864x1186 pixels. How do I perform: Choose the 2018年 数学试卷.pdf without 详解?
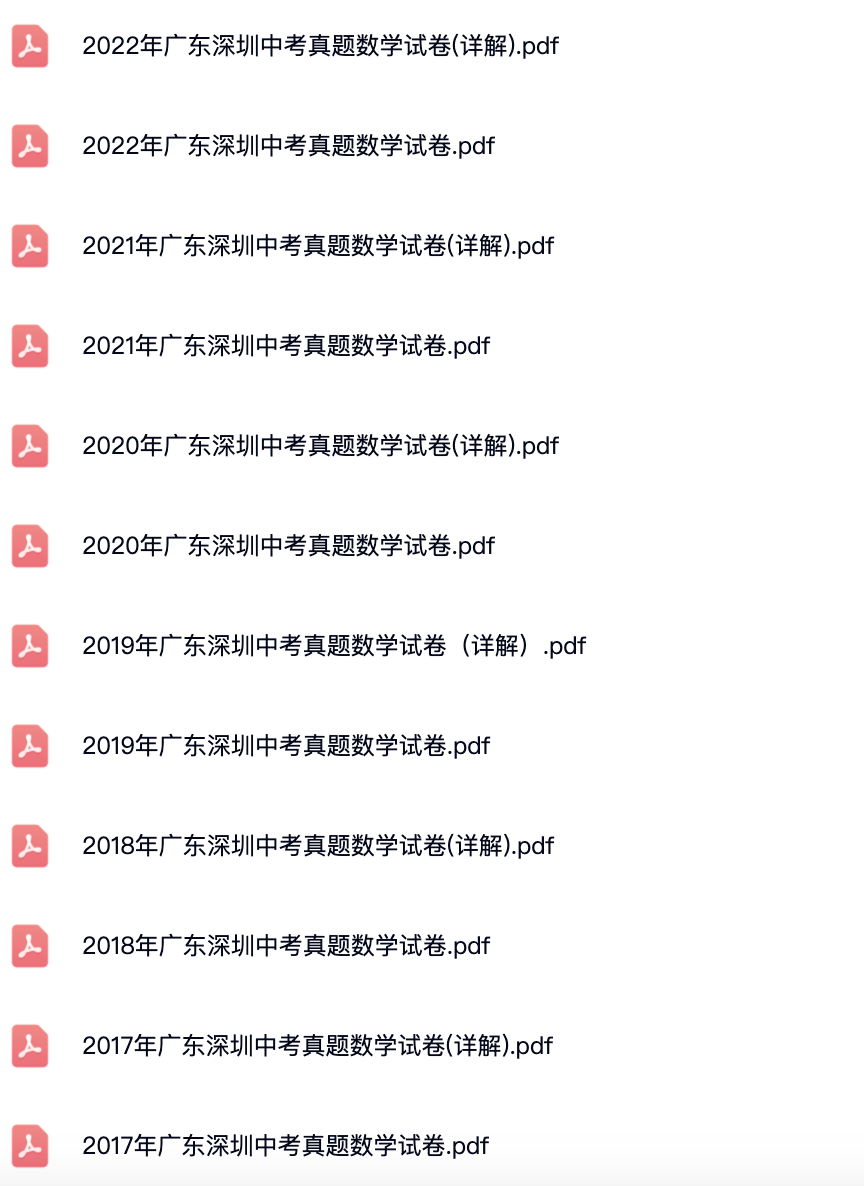[286, 946]
